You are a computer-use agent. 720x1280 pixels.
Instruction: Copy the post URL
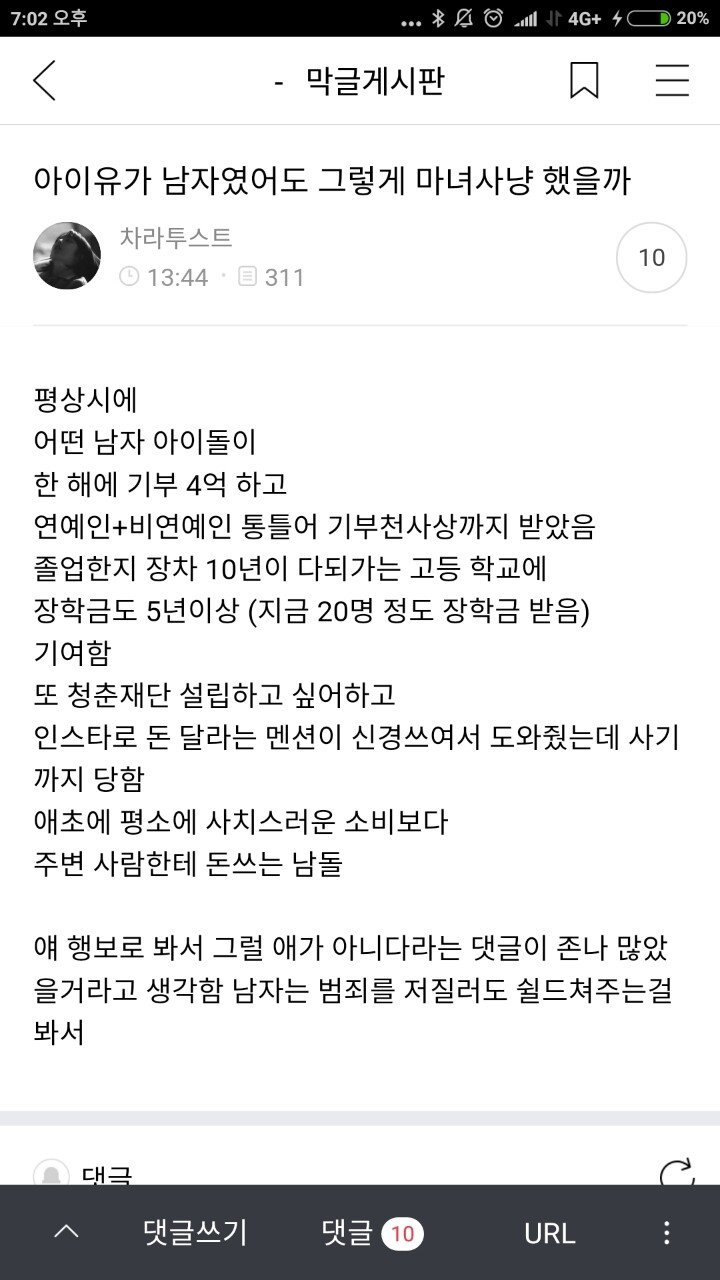point(549,1233)
